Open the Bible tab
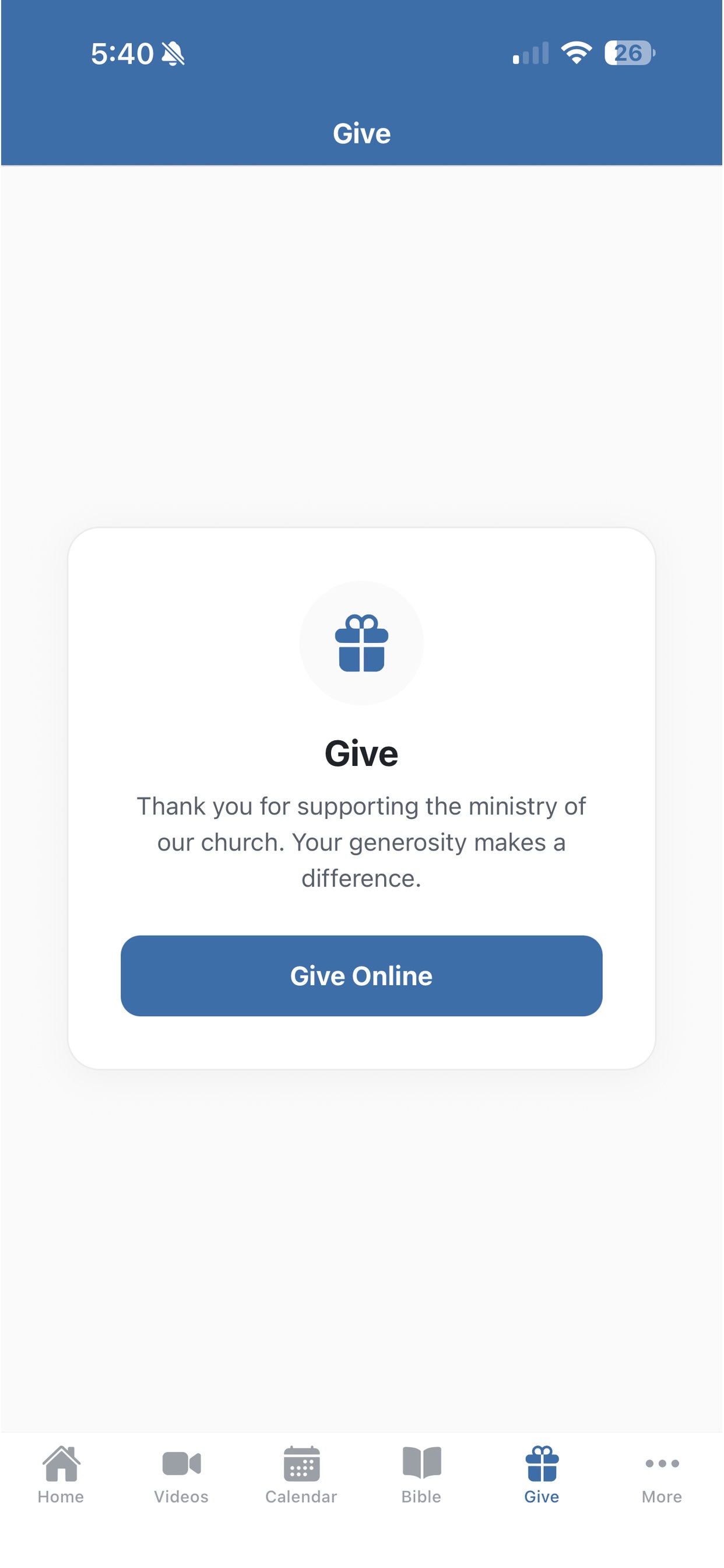This screenshot has width=724, height=1568. pos(421,1475)
